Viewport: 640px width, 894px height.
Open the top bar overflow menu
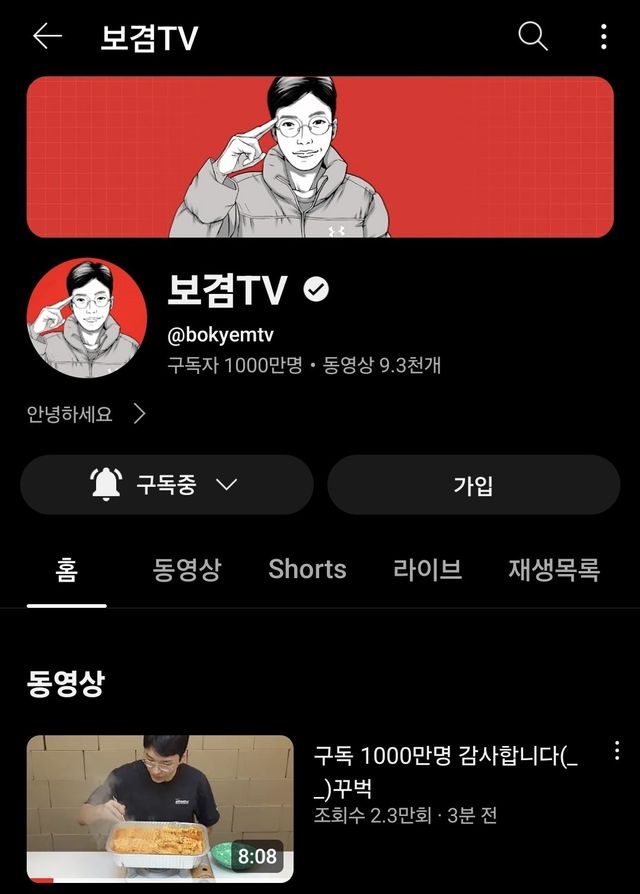[603, 37]
